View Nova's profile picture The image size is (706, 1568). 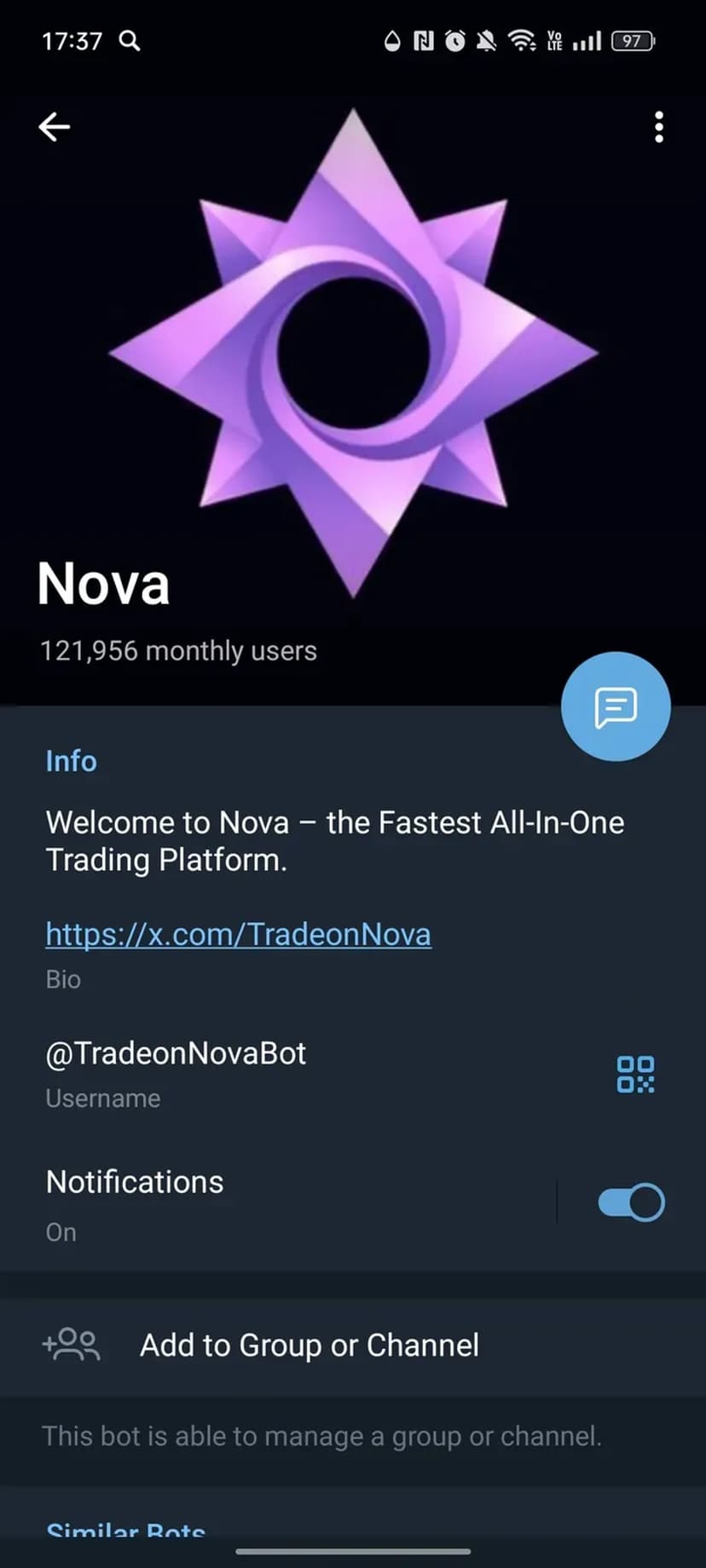(x=353, y=351)
